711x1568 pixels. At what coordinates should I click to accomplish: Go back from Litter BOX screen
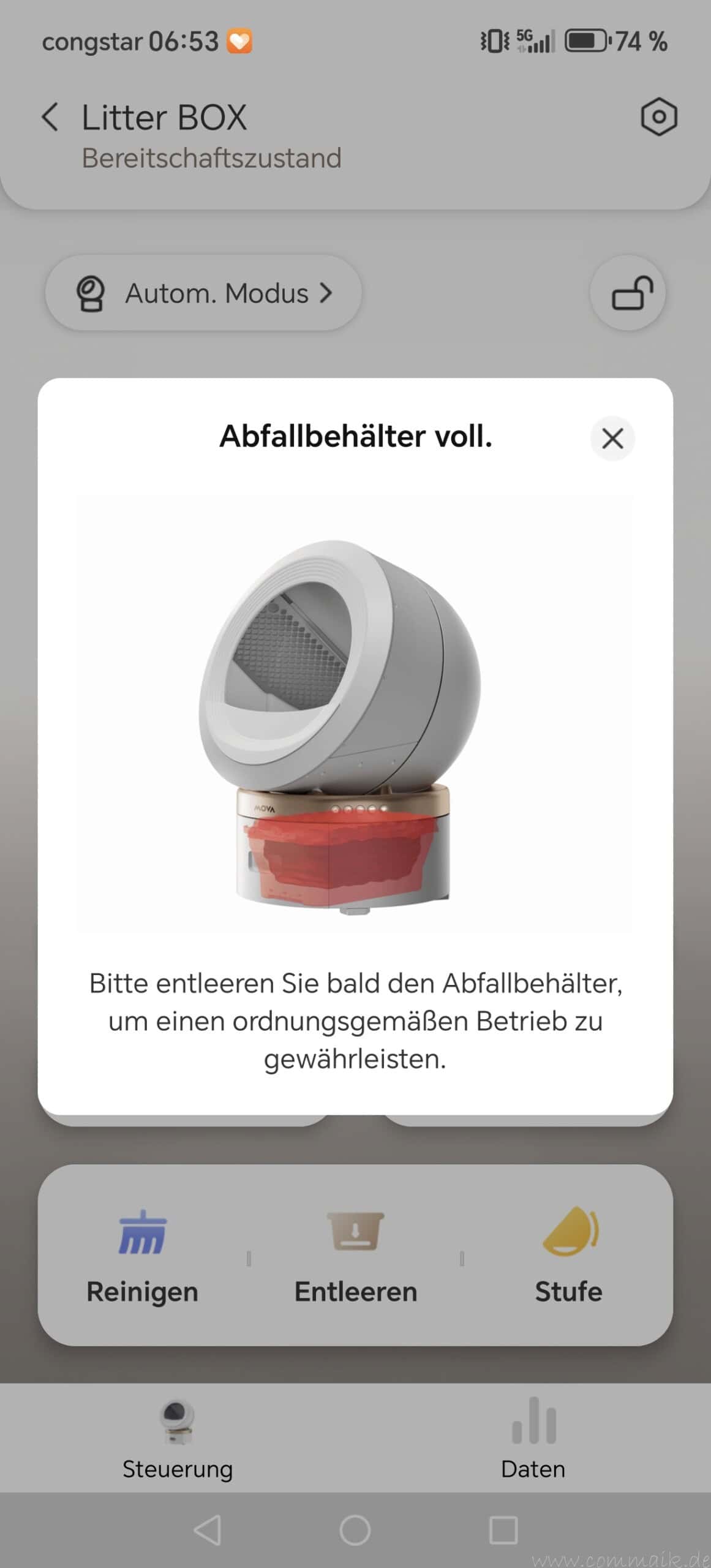[50, 117]
